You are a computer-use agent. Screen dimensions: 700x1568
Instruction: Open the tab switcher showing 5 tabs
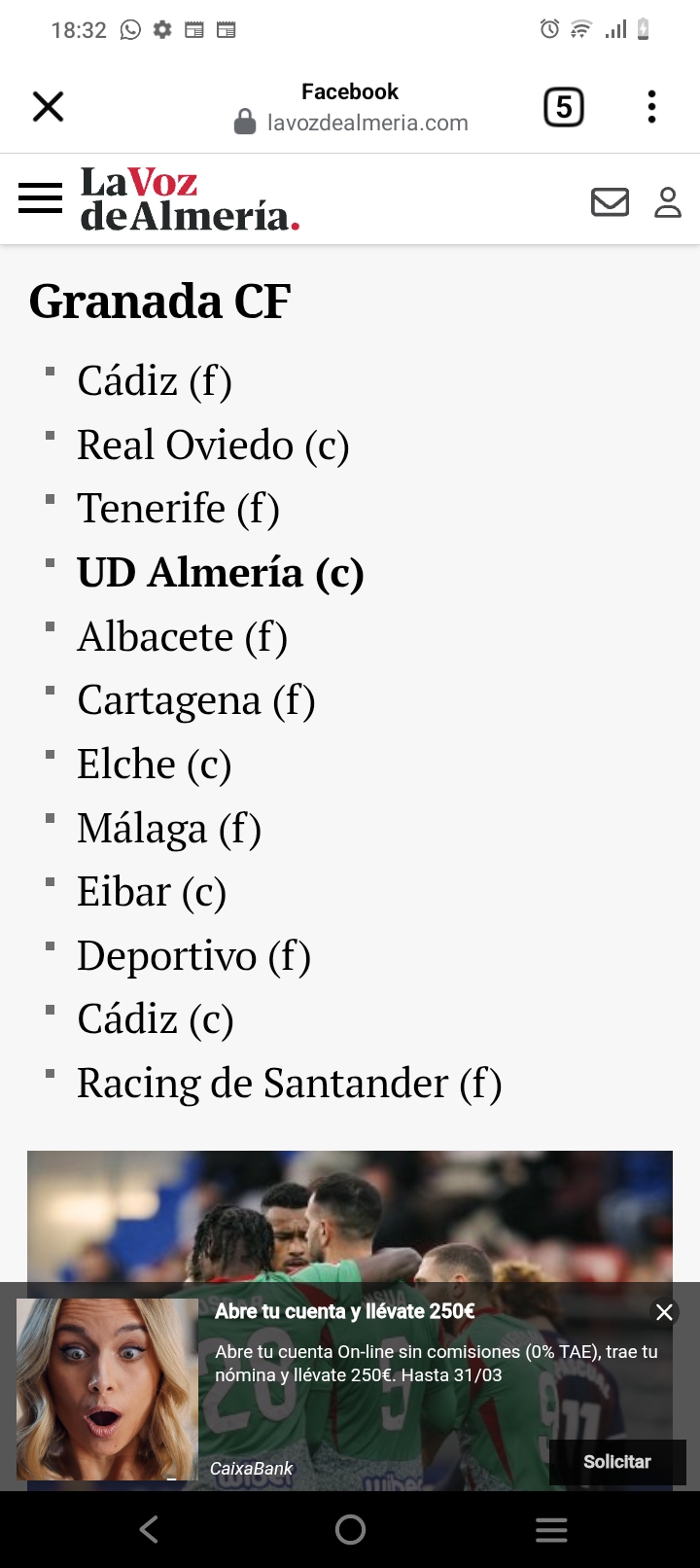pyautogui.click(x=564, y=107)
